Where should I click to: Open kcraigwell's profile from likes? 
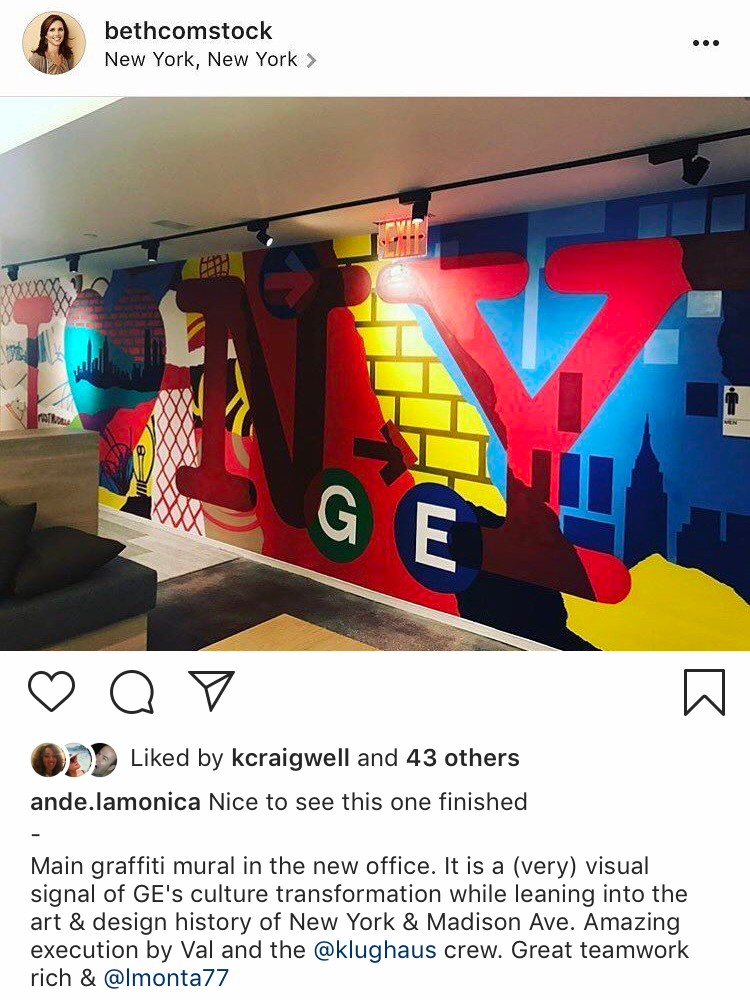pyautogui.click(x=290, y=758)
